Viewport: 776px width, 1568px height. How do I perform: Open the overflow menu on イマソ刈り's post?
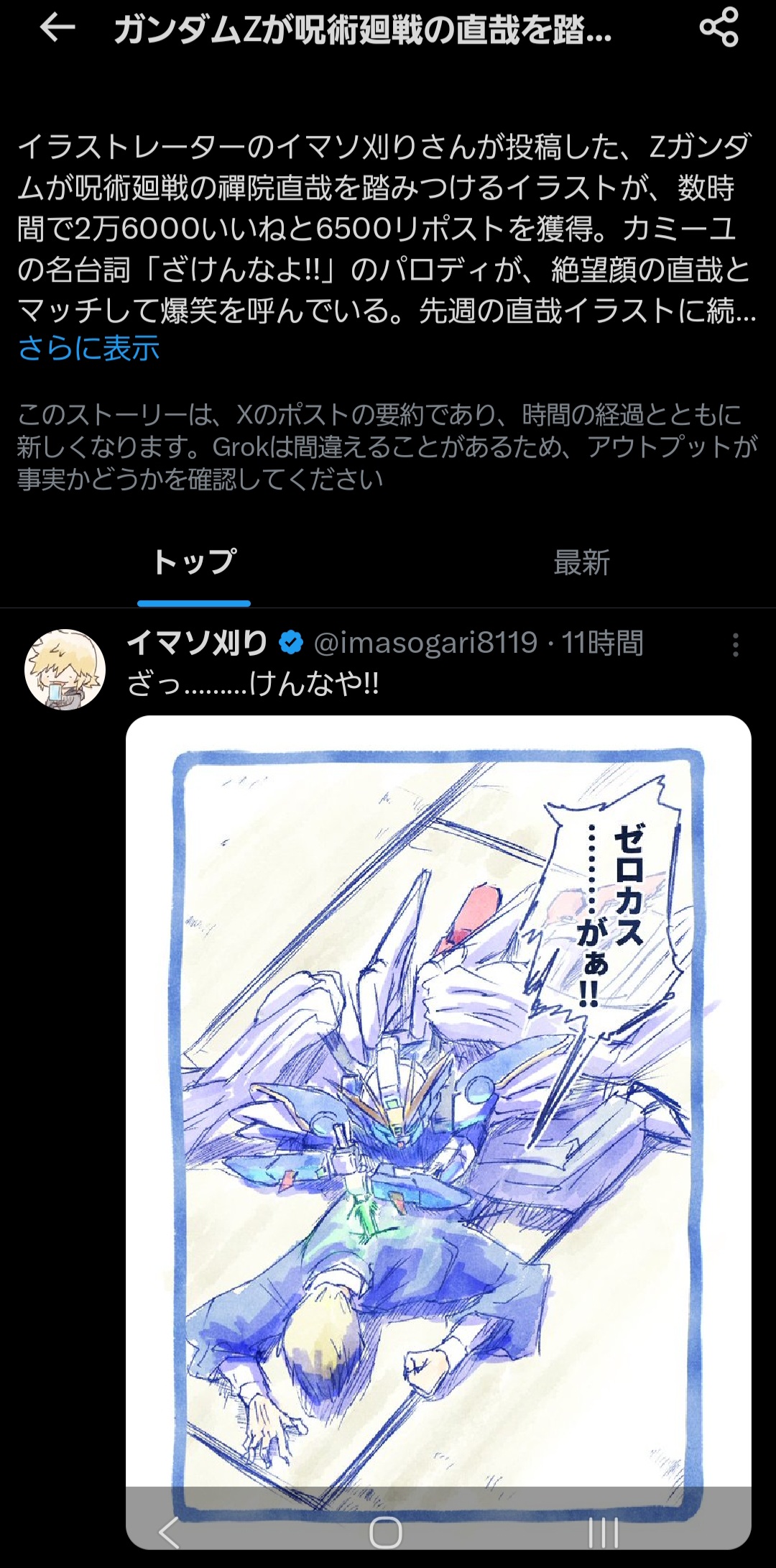pos(735,645)
